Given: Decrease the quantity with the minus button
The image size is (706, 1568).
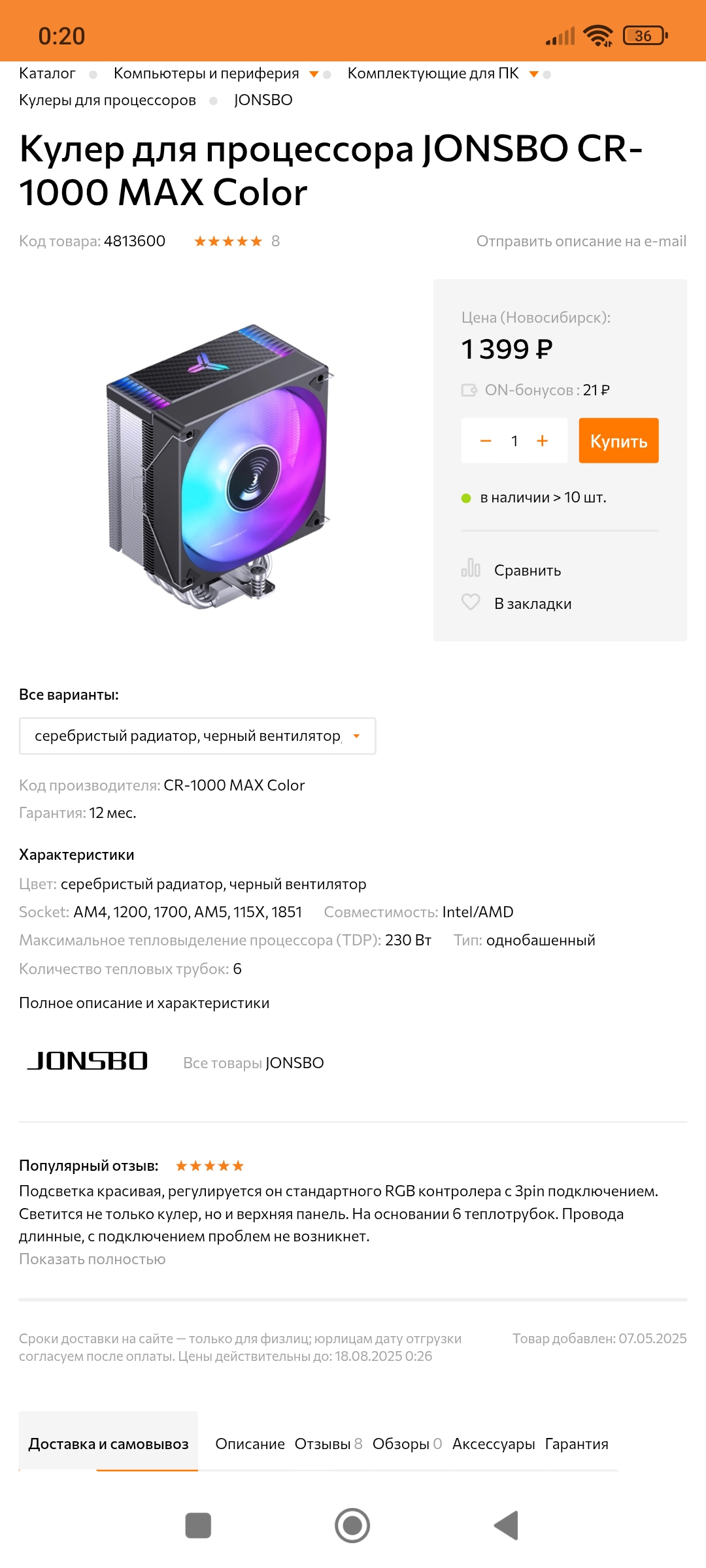Looking at the screenshot, I should (486, 441).
